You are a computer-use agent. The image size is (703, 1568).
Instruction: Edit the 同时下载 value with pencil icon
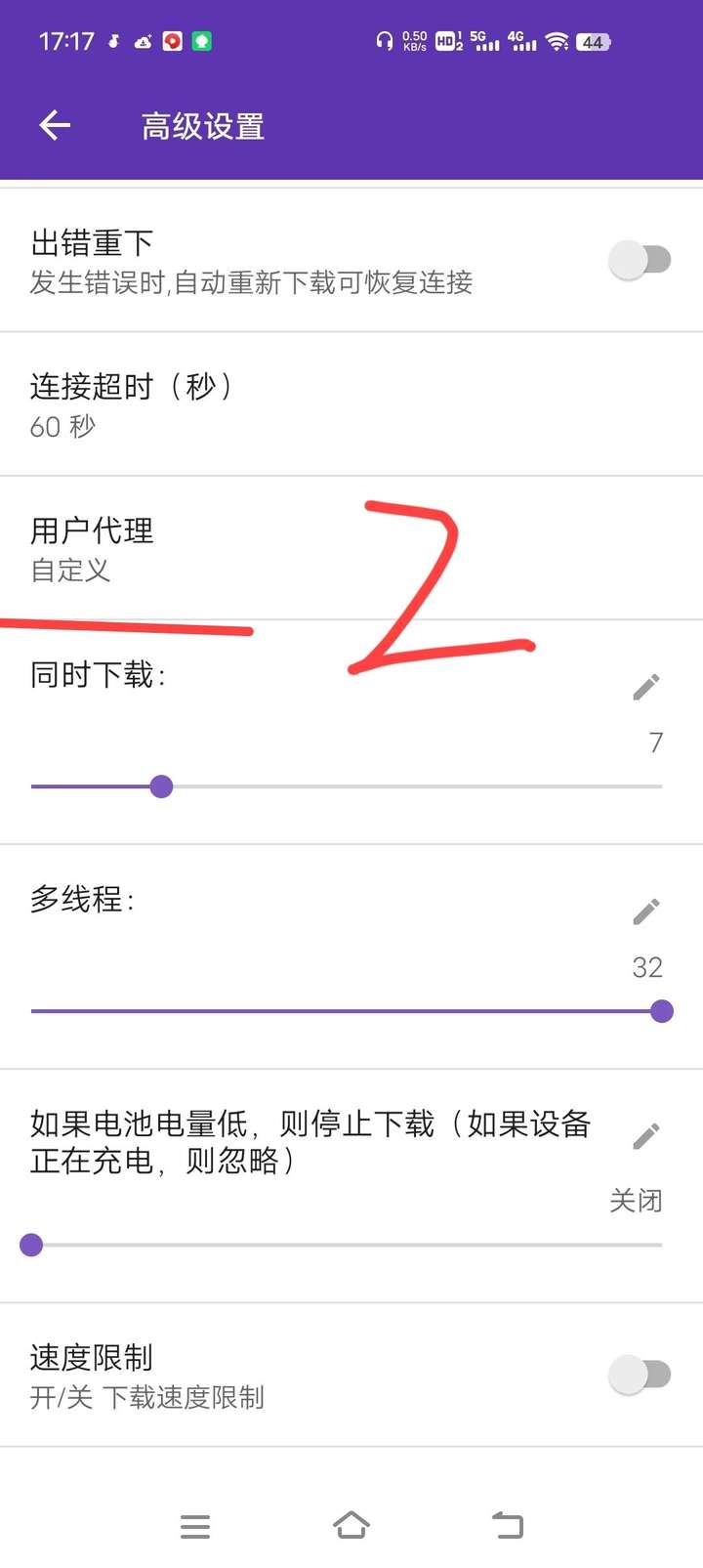(x=646, y=687)
